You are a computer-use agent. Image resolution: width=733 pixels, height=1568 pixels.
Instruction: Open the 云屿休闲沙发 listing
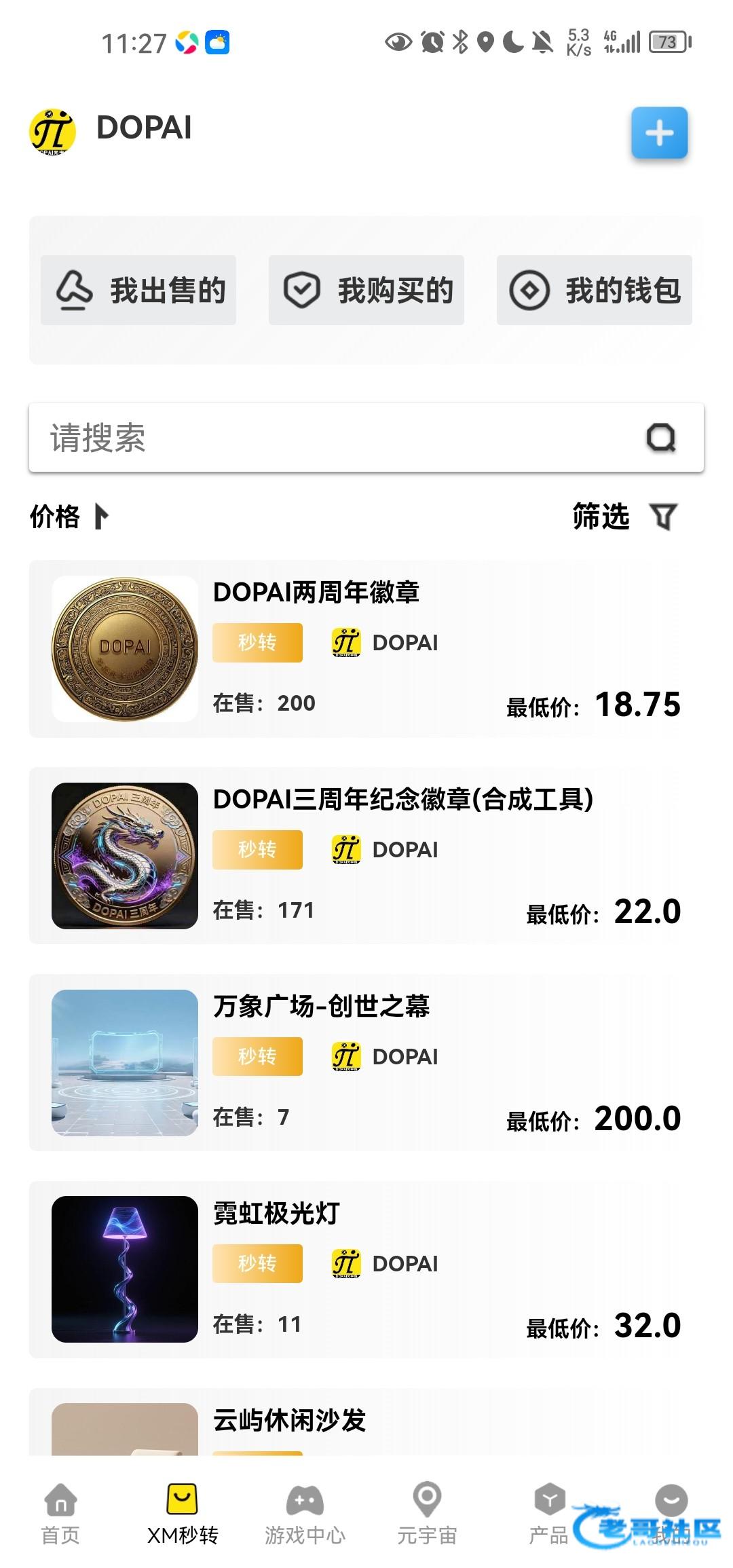click(366, 1422)
